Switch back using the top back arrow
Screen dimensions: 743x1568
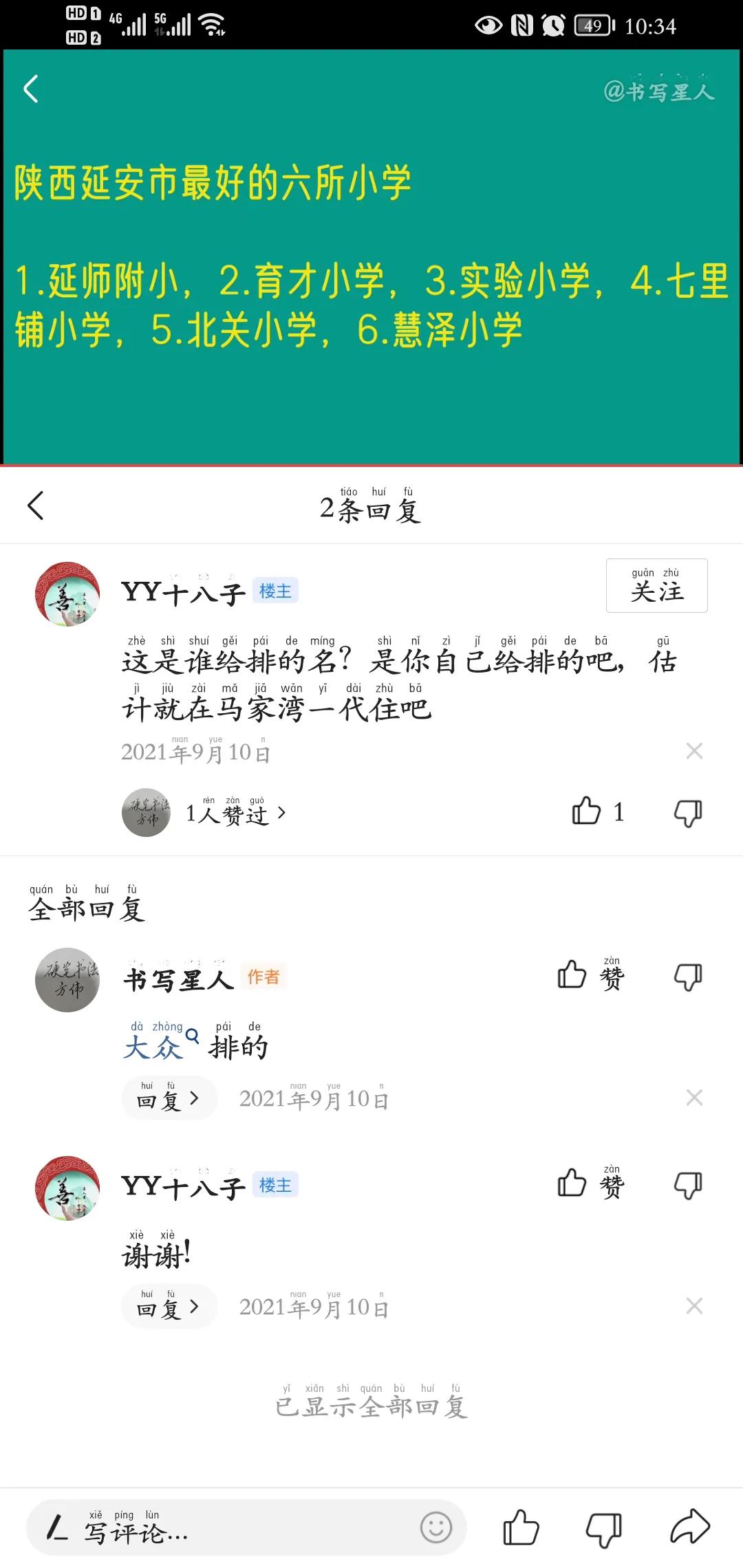click(29, 89)
